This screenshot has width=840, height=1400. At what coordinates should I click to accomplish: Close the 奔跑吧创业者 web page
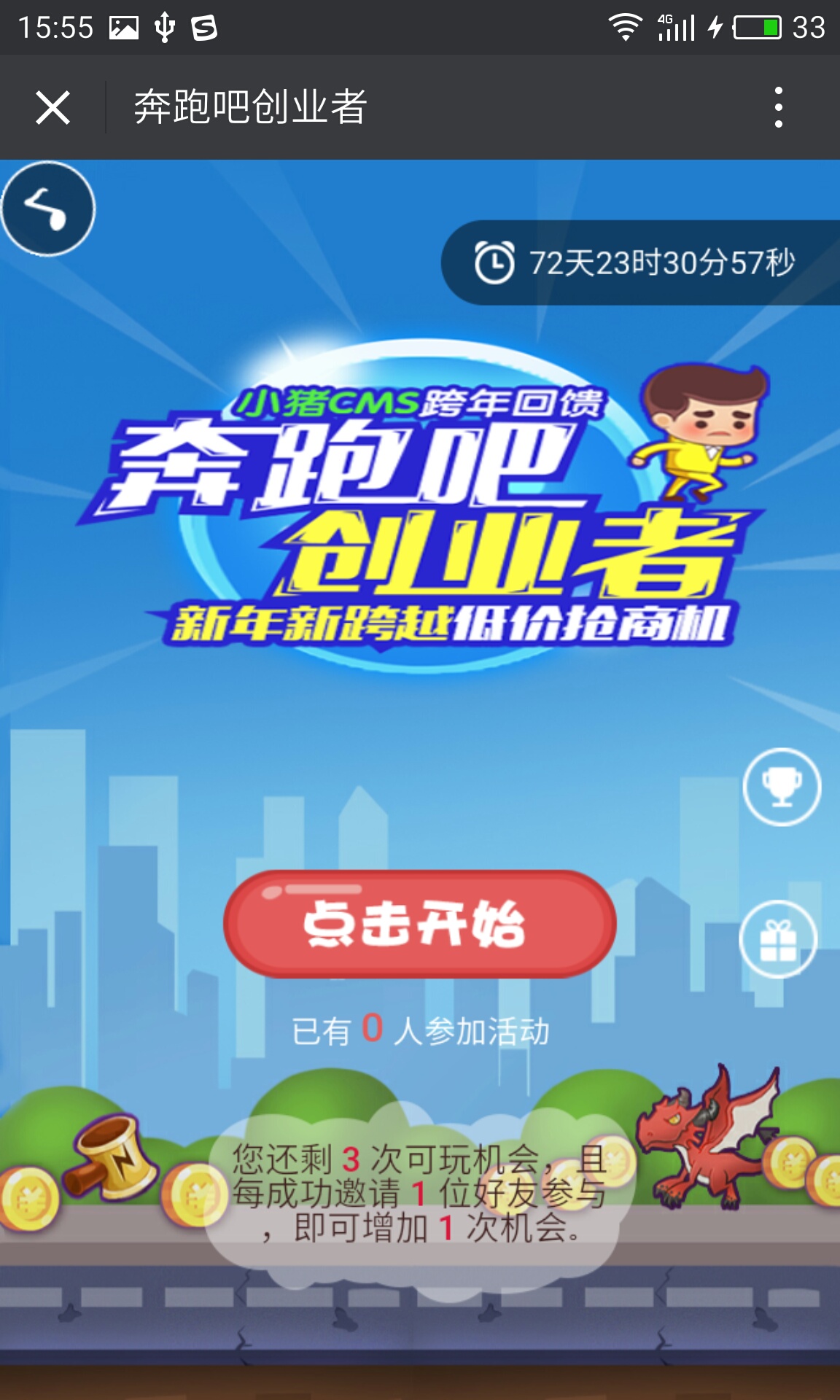pos(52,108)
